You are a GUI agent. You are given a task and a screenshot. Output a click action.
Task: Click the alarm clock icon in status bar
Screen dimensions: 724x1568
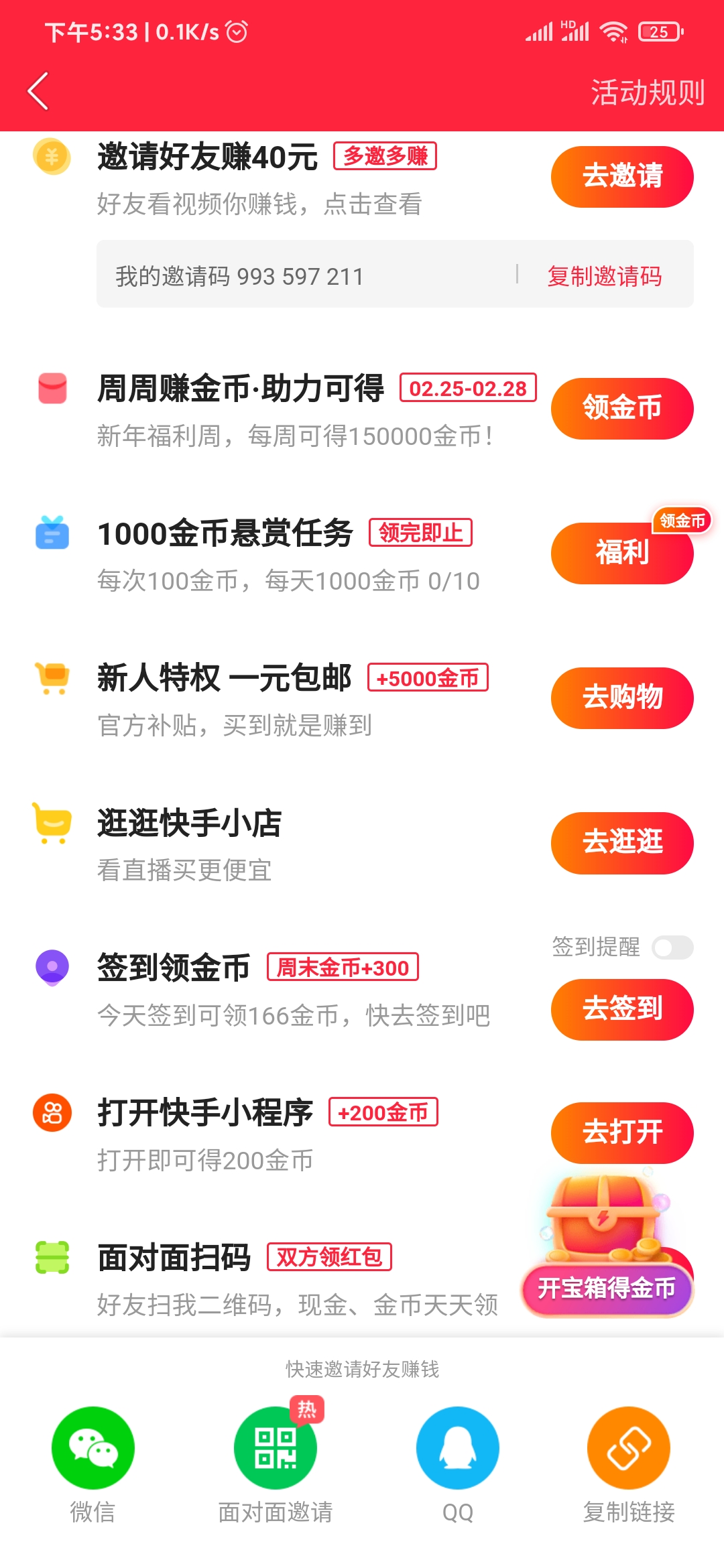(238, 30)
